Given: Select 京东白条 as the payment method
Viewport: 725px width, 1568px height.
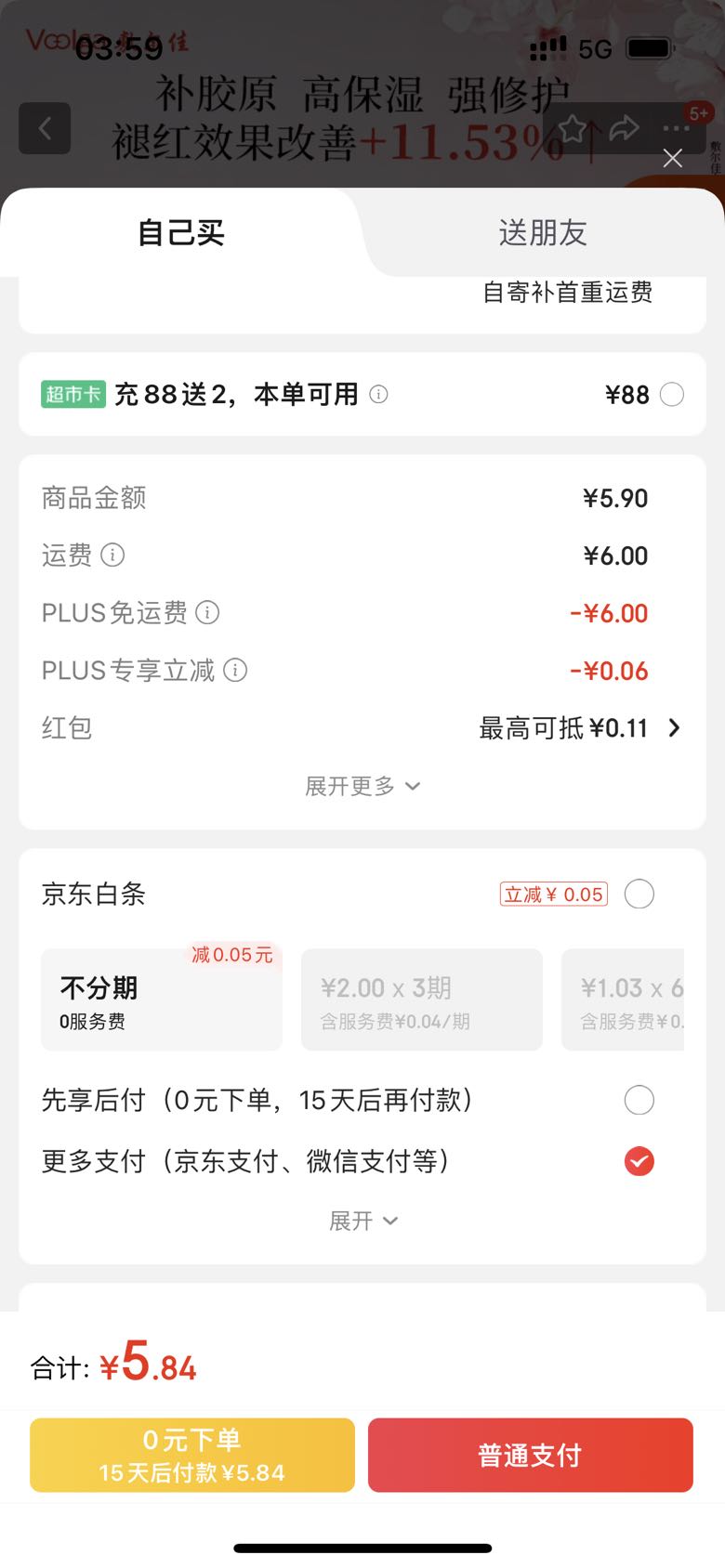Looking at the screenshot, I should 639,895.
